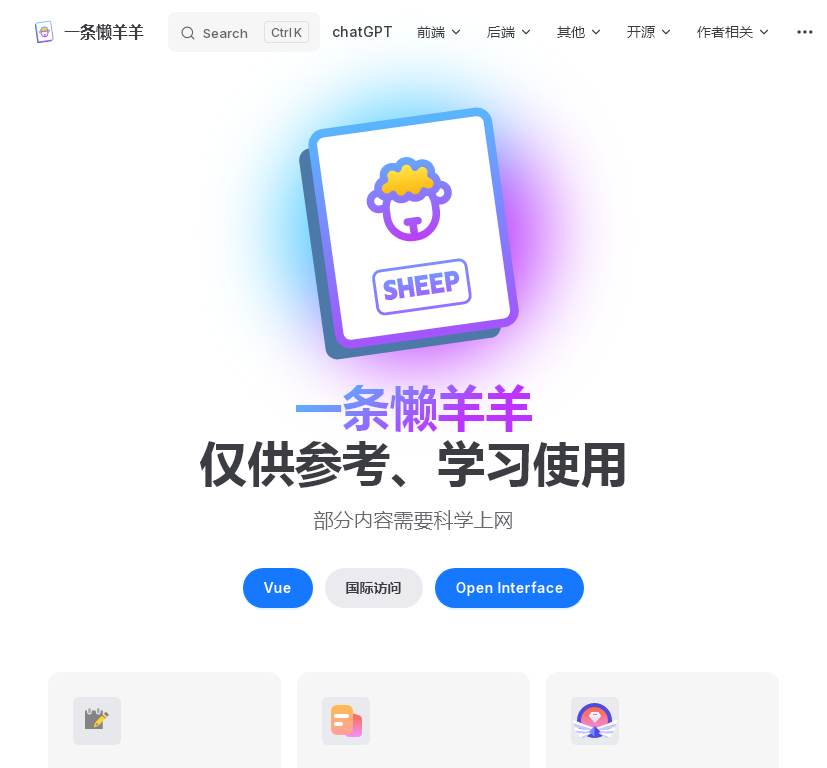The height and width of the screenshot is (768, 827).
Task: Expand the 其他 dropdown menu
Action: point(579,32)
